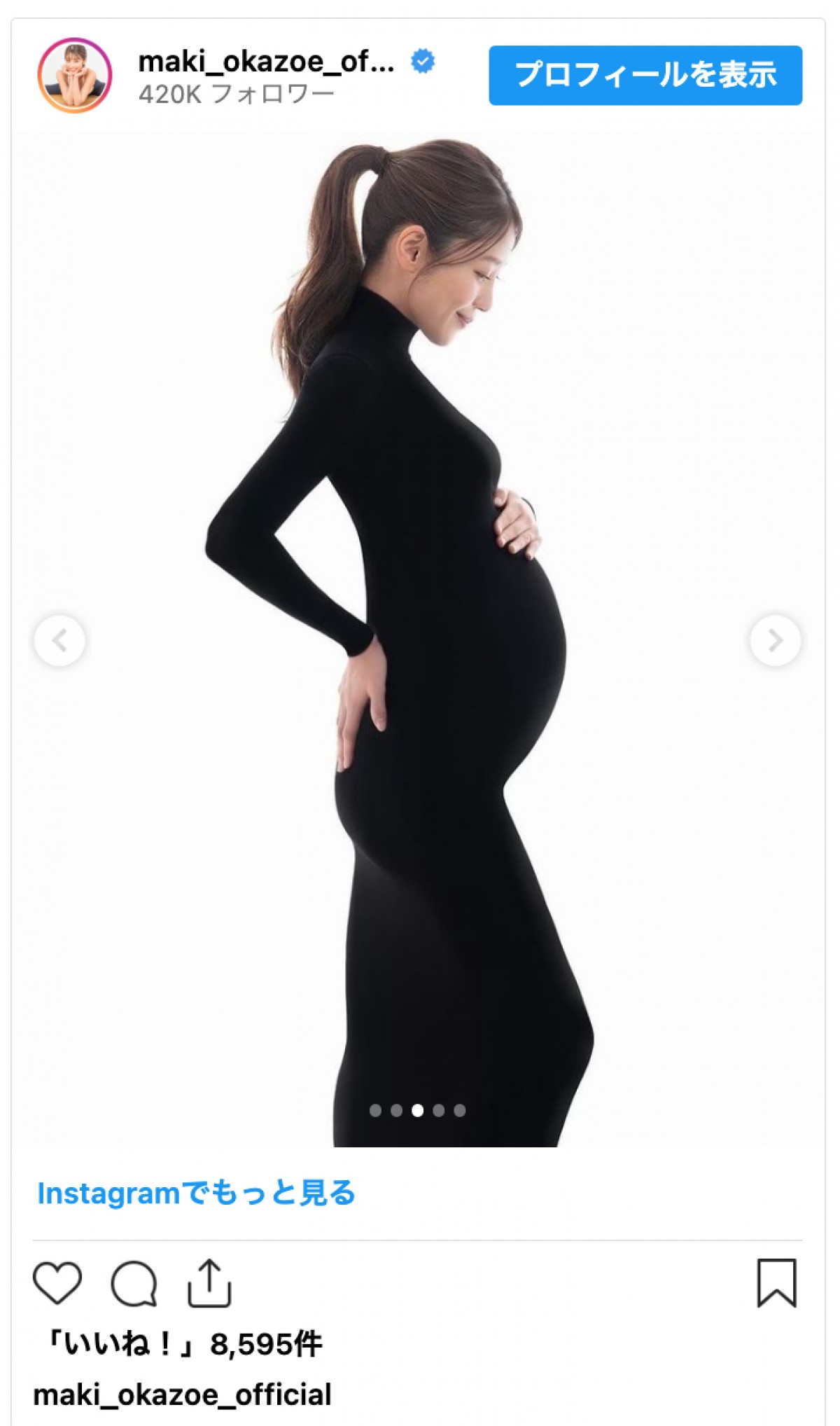Open the profile avatar picture
Screen dimensions: 840x1426
pyautogui.click(x=75, y=76)
